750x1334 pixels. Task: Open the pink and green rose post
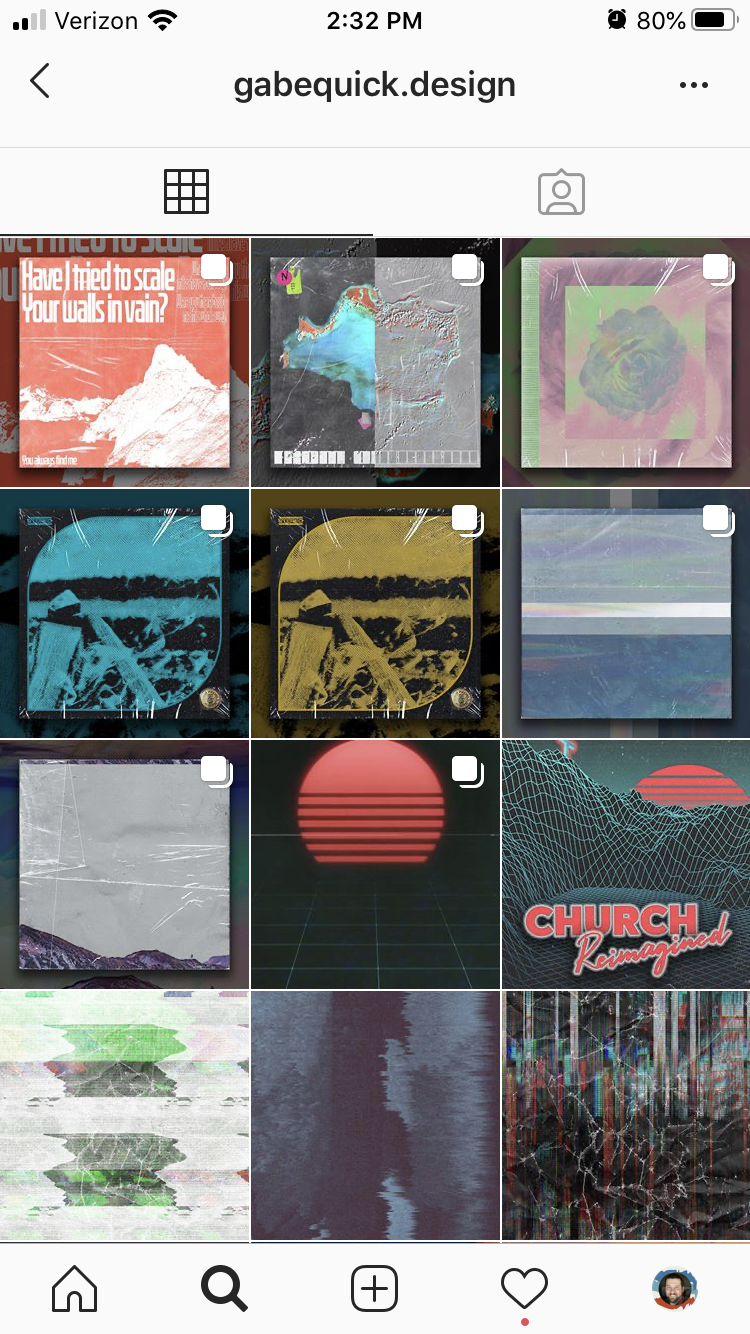click(626, 362)
